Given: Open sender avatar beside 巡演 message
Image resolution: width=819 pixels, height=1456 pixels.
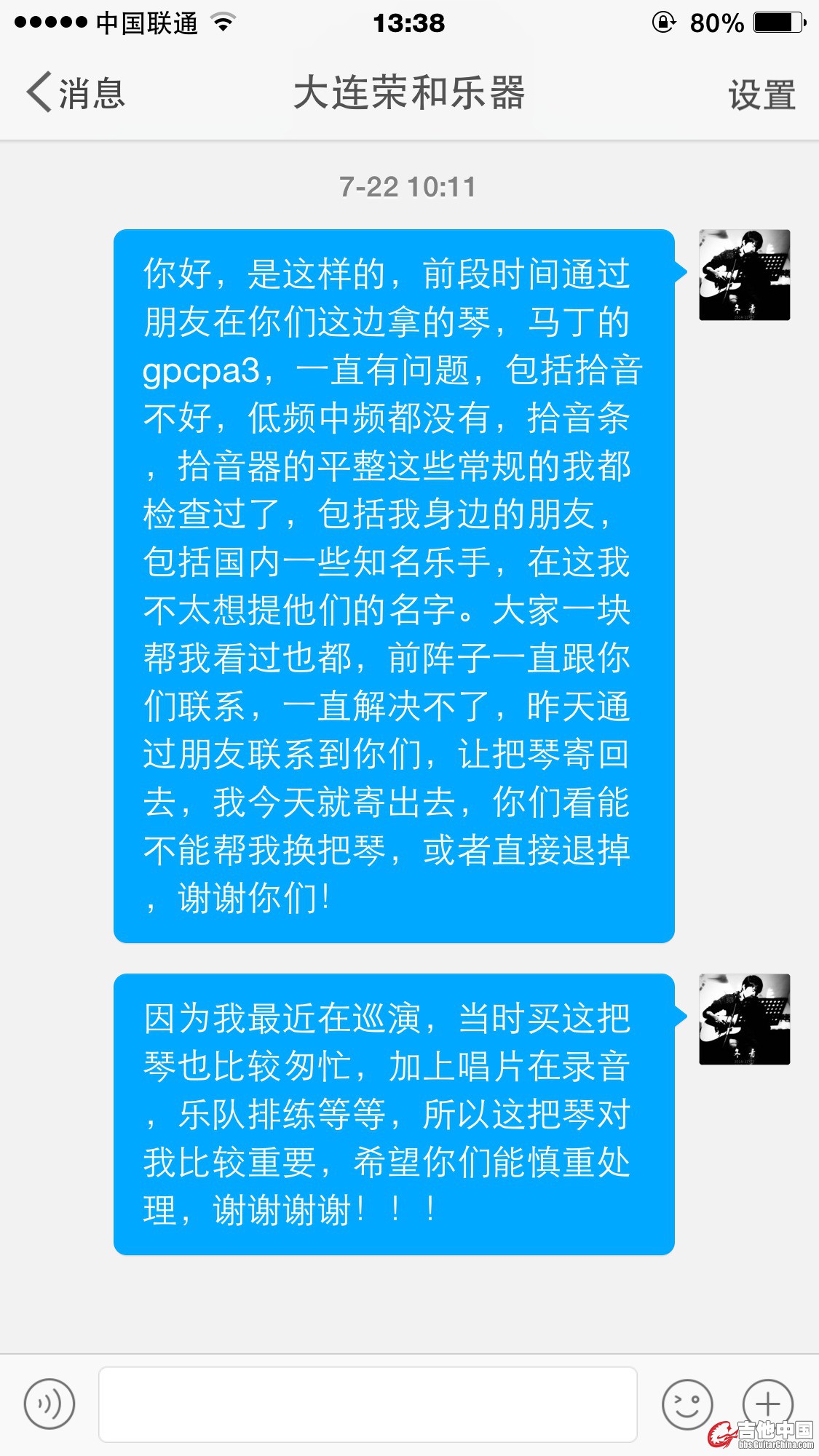Looking at the screenshot, I should click(x=744, y=1019).
